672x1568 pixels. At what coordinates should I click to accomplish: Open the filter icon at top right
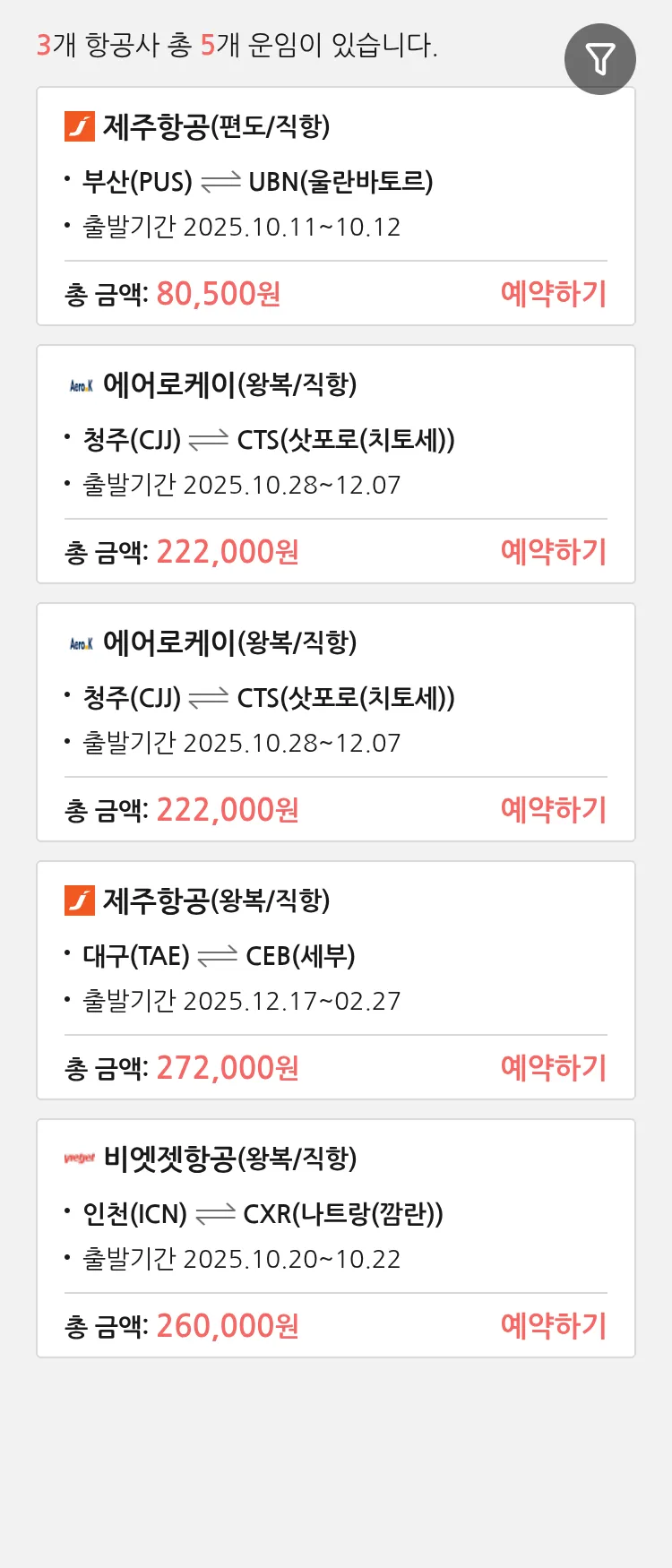(x=601, y=59)
